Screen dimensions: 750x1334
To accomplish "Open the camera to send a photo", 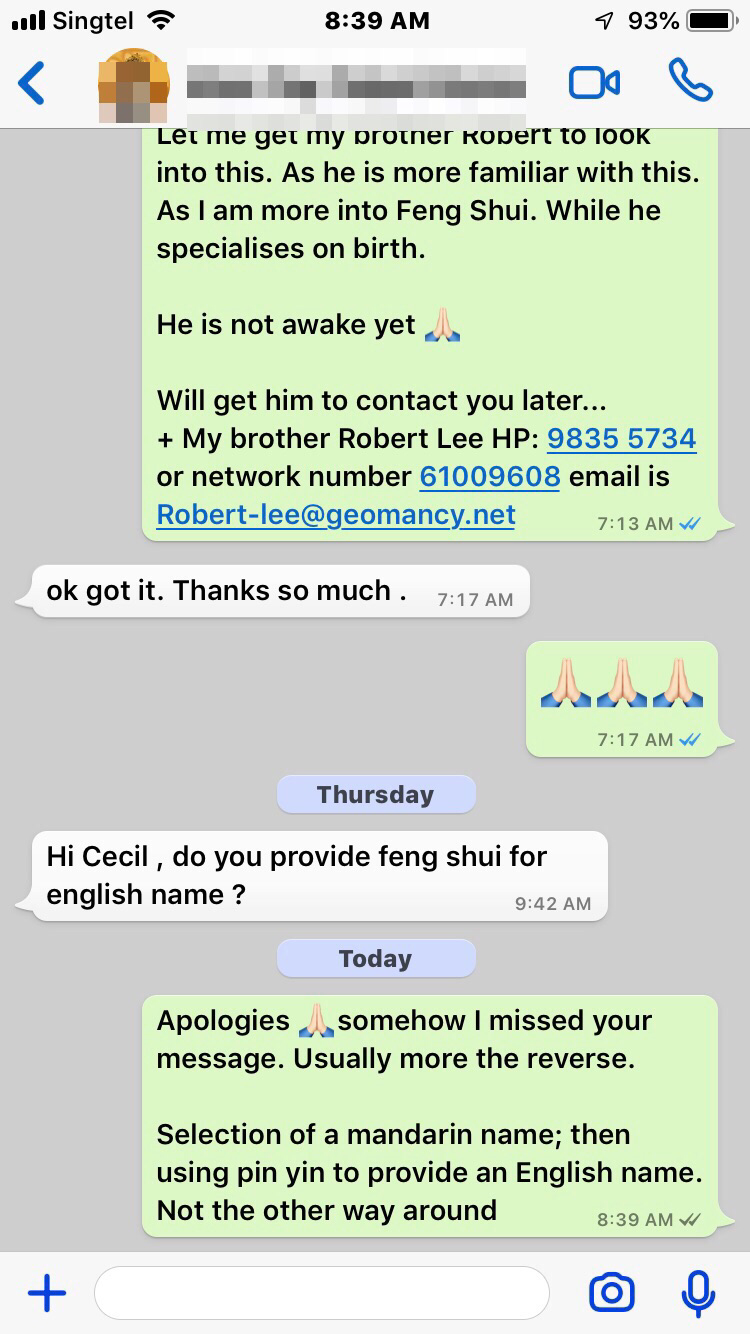I will click(611, 1294).
